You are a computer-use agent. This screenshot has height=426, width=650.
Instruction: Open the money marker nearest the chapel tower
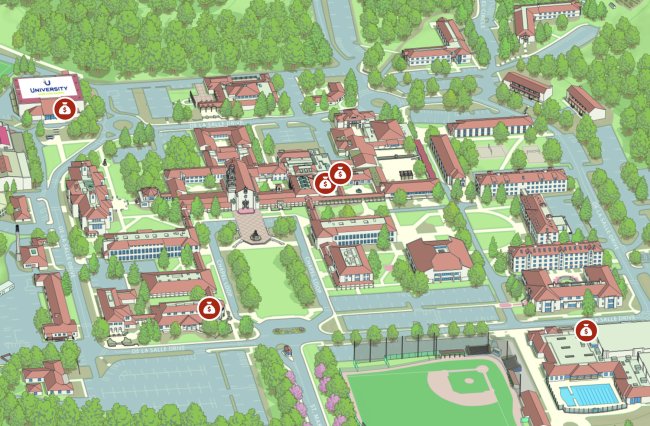tap(325, 183)
